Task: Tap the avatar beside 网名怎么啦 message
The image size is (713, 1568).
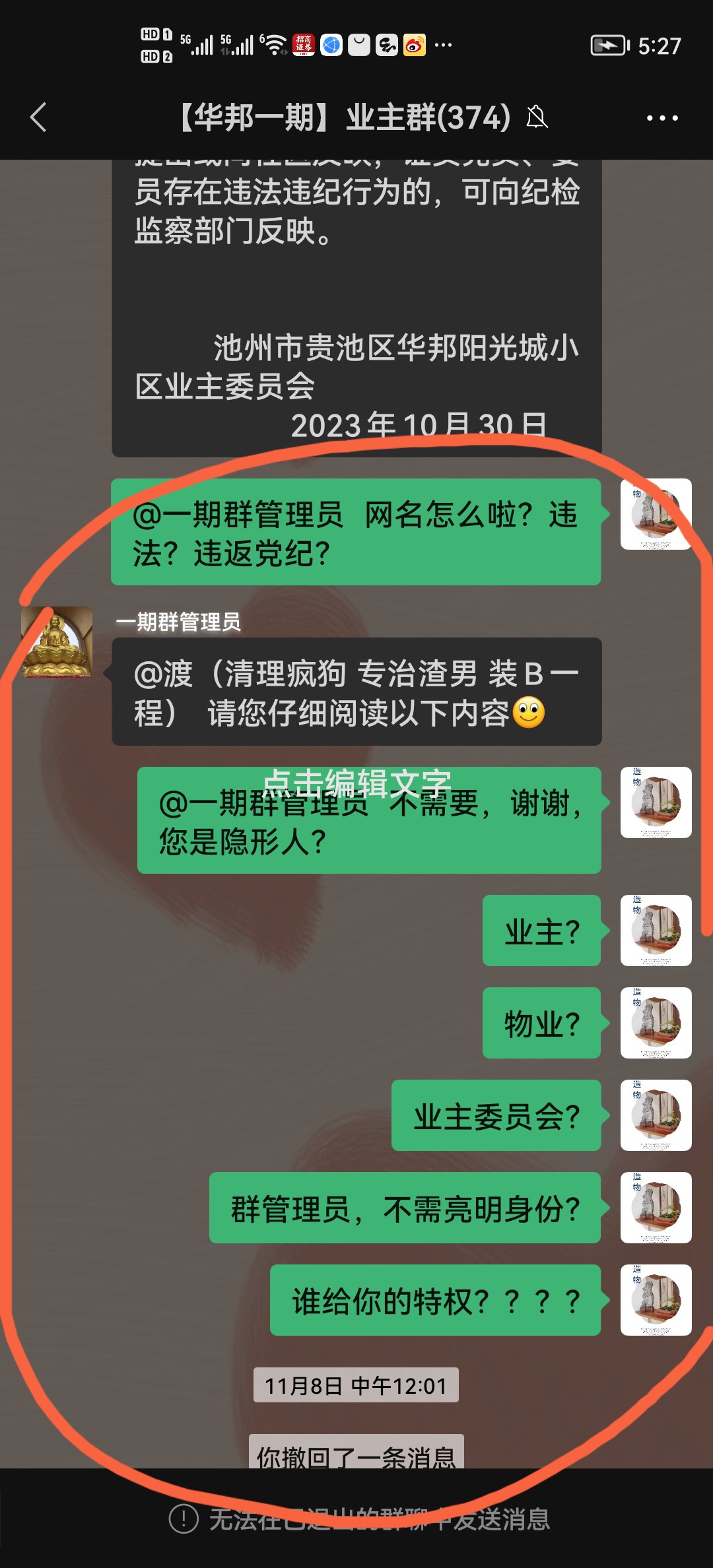Action: 656,514
